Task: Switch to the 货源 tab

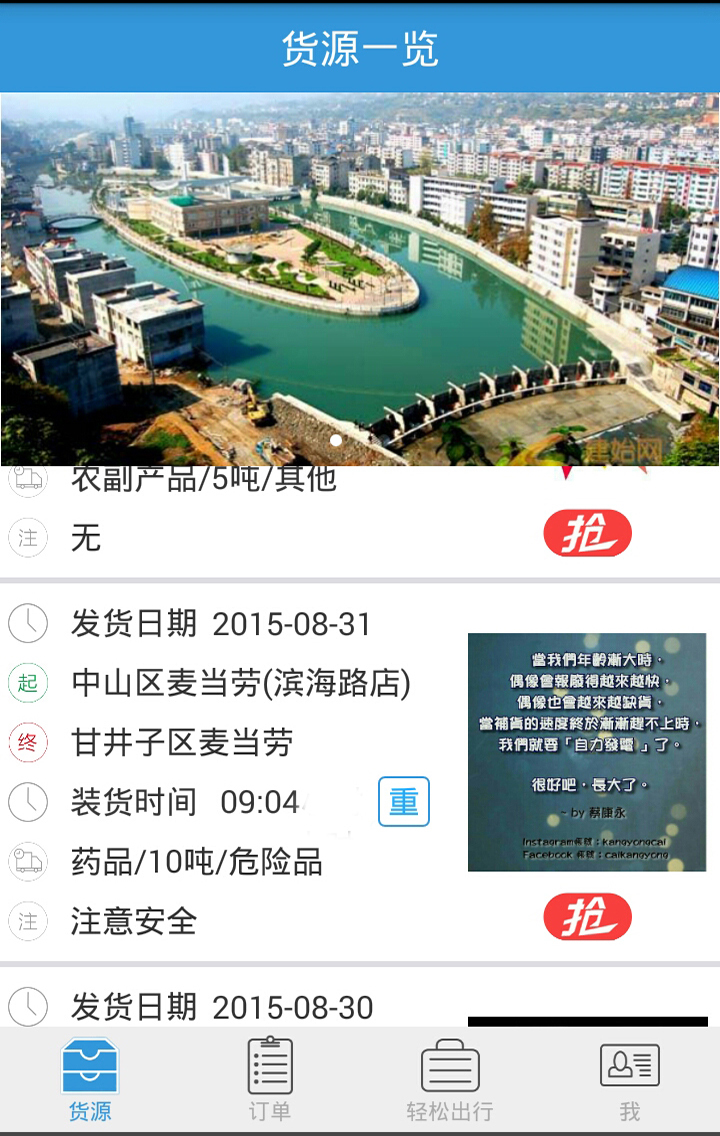Action: [90, 1080]
